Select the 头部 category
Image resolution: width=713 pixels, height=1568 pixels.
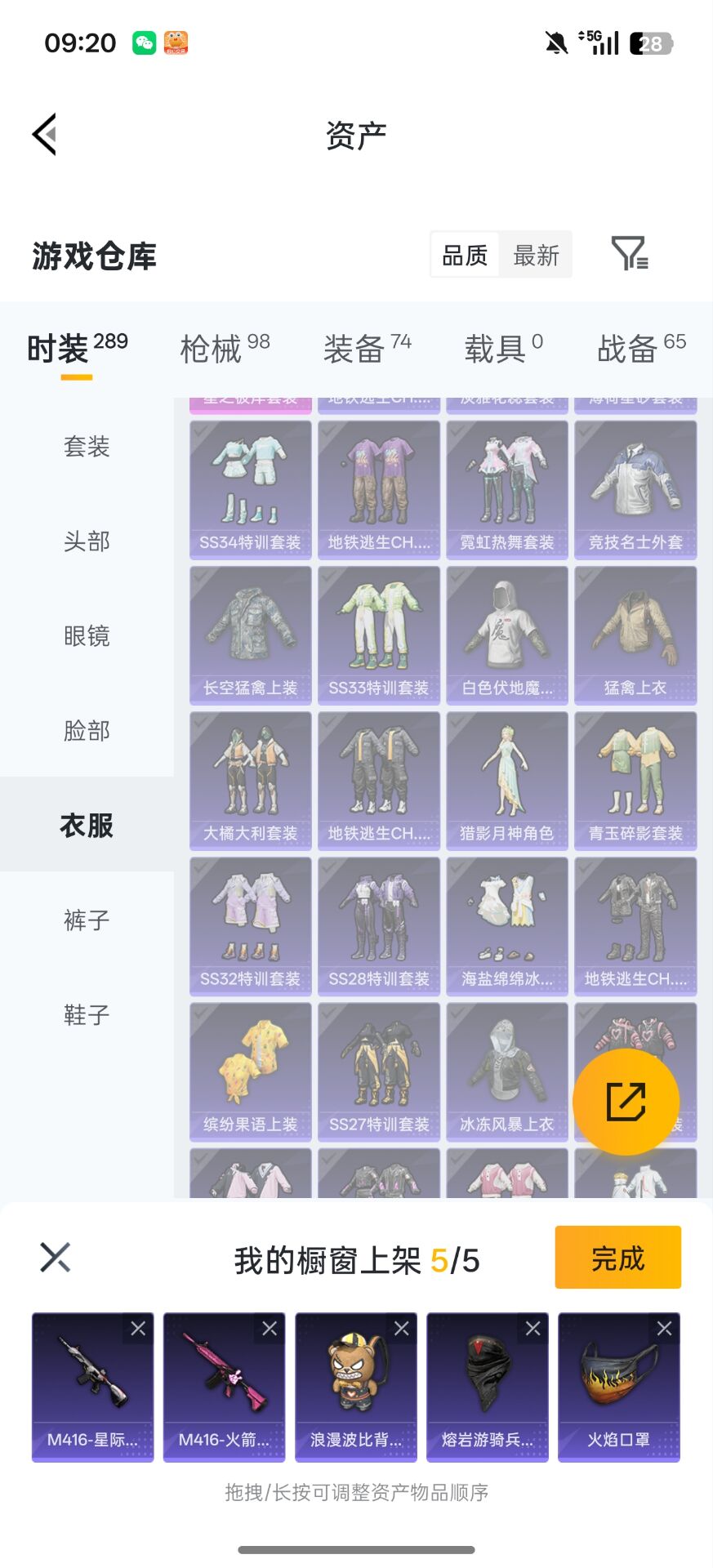click(x=87, y=541)
